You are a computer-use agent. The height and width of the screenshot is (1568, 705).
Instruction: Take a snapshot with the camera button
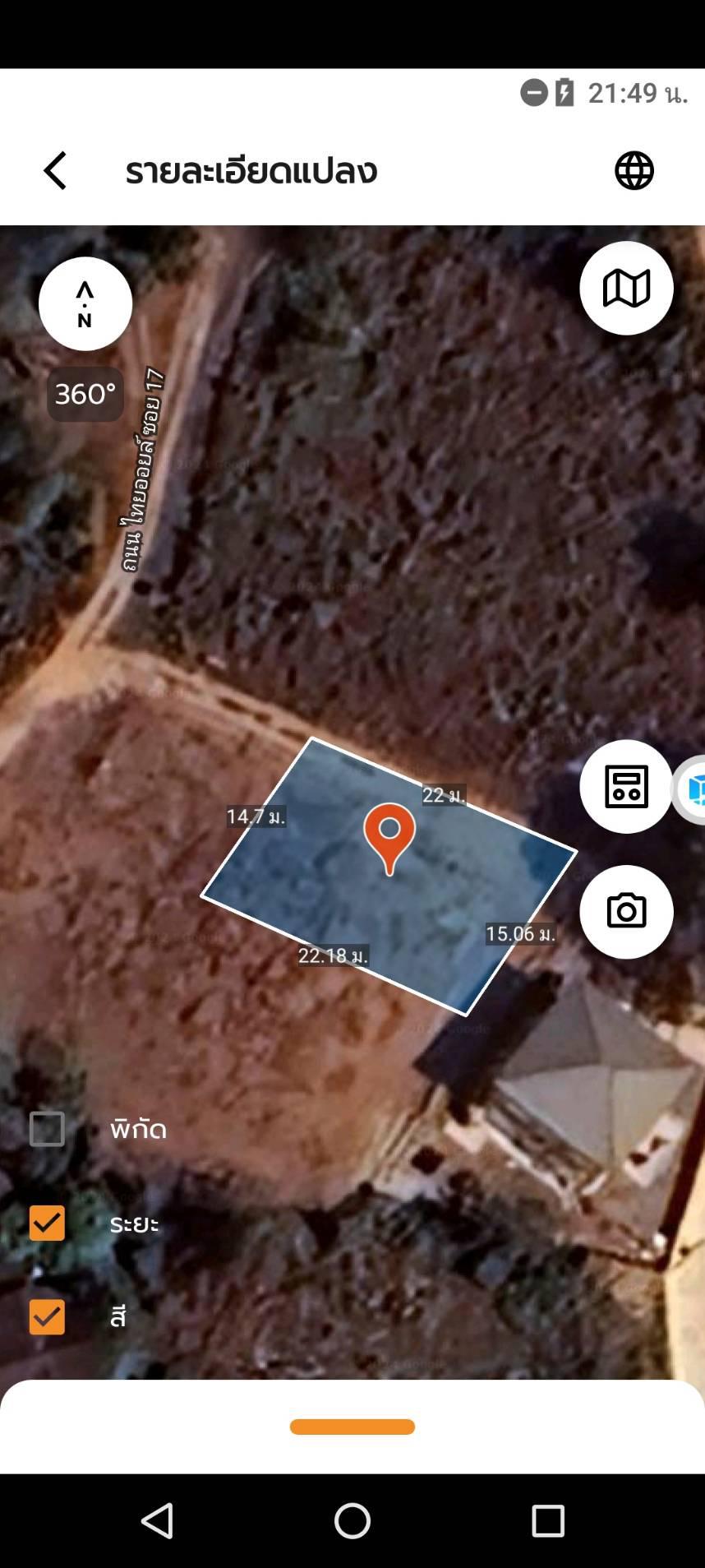pyautogui.click(x=626, y=912)
